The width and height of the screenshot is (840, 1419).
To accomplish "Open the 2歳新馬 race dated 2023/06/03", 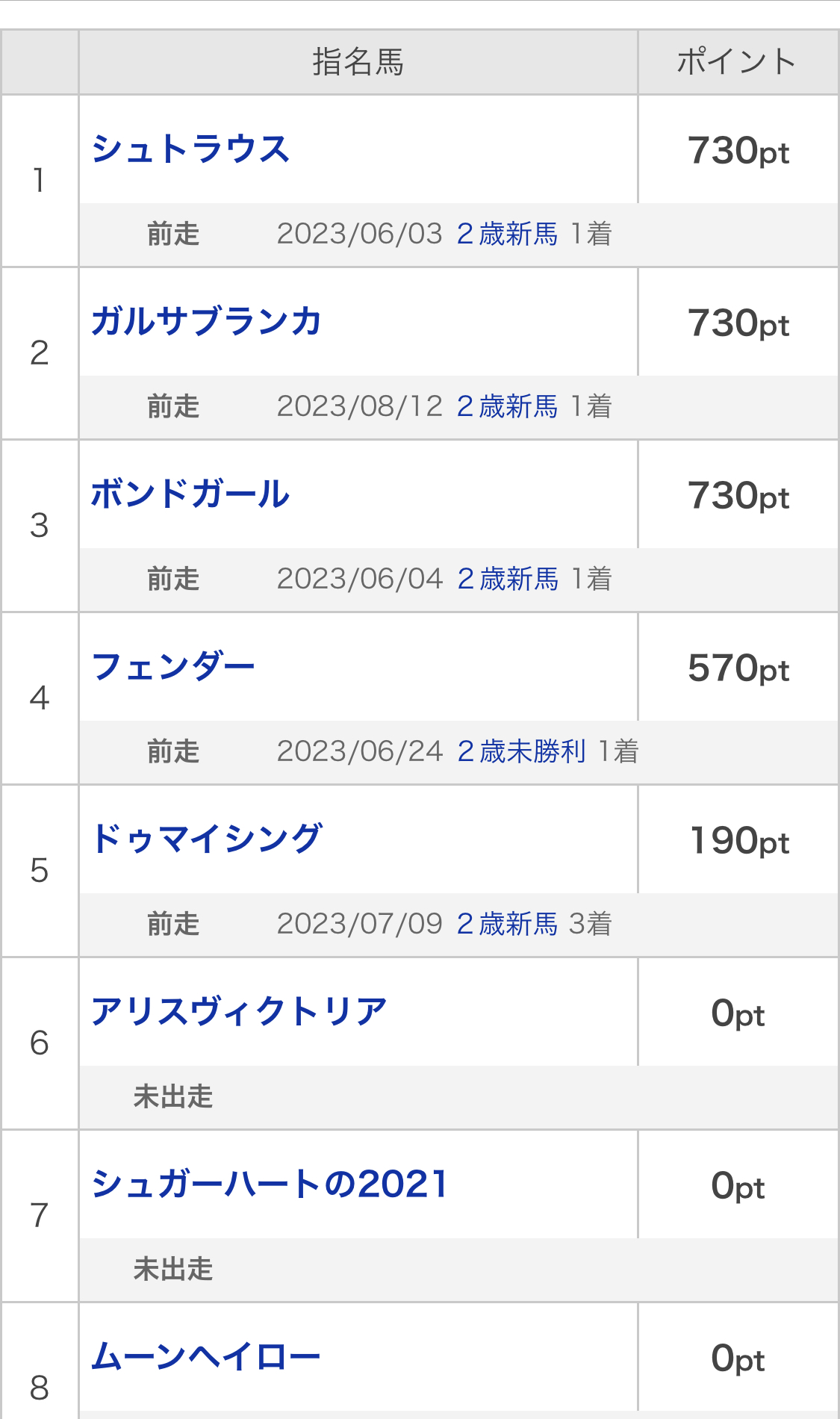I will pyautogui.click(x=507, y=235).
